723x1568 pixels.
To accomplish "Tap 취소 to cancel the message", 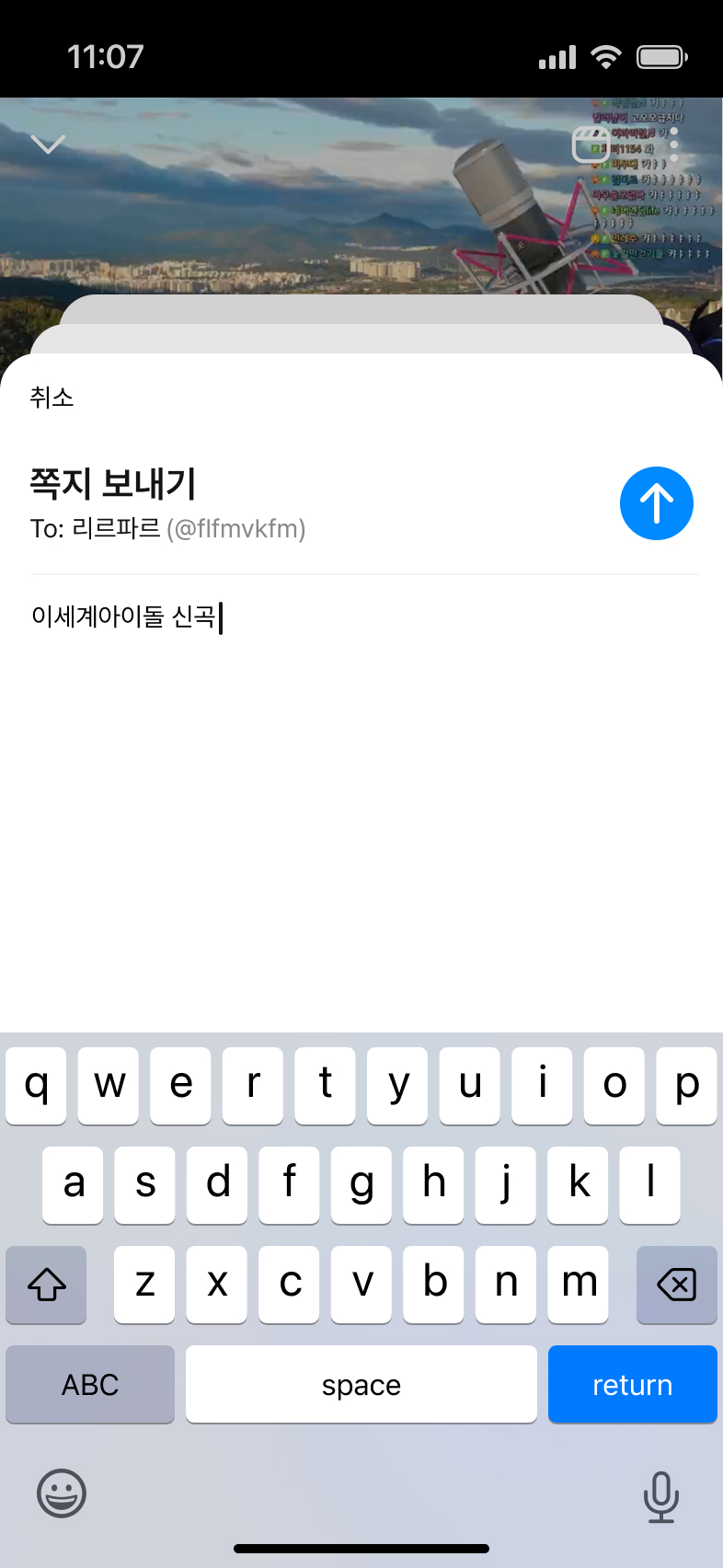I will [x=52, y=398].
